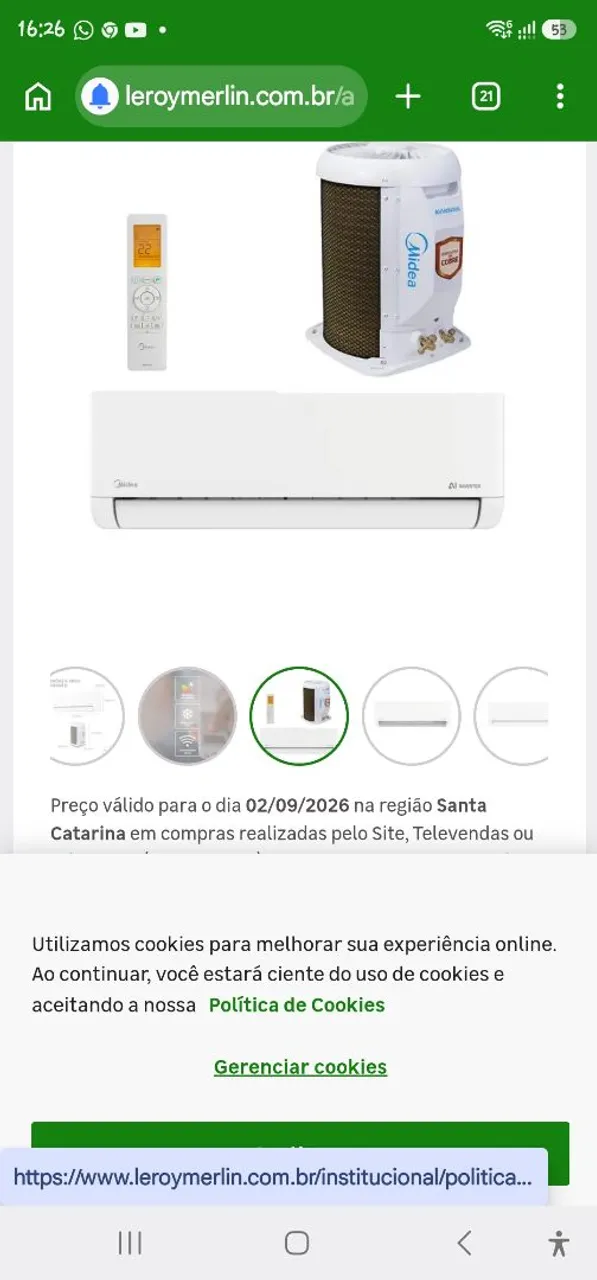The image size is (597, 1280).
Task: Go to the browser home page
Action: [38, 97]
